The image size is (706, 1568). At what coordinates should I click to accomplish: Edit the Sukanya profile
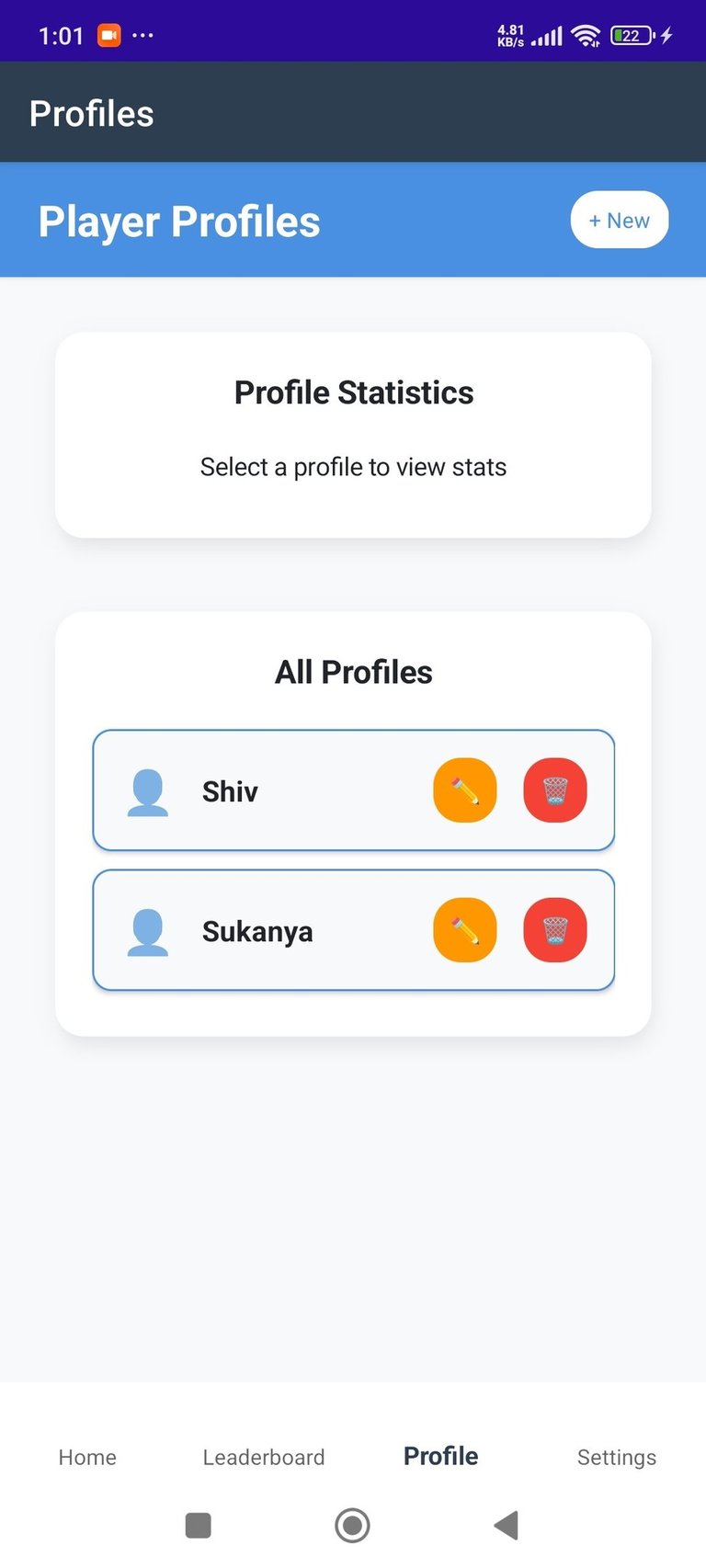tap(465, 930)
